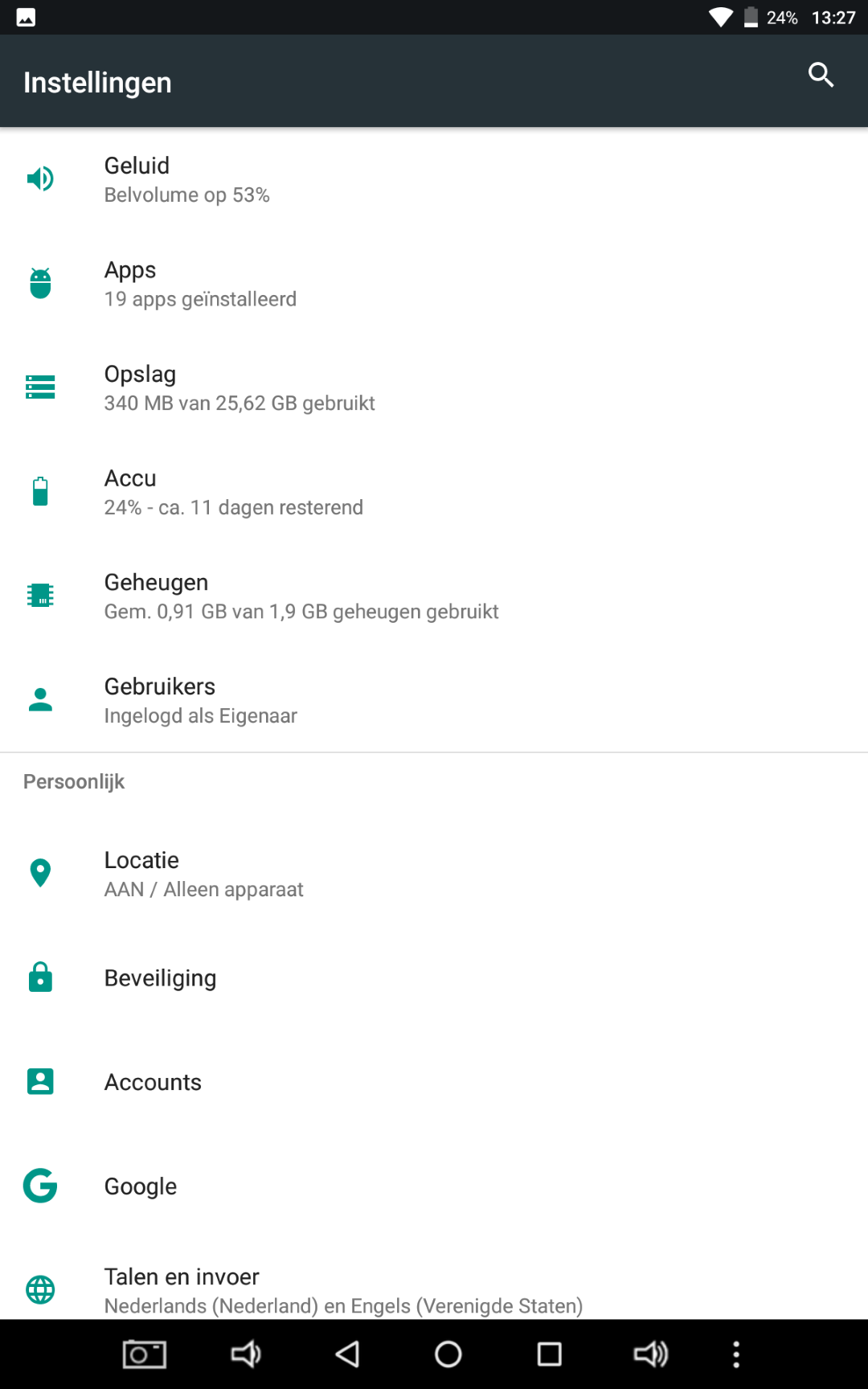This screenshot has height=1389, width=868.
Task: Go back with the navigation bar arrow
Action: (347, 1354)
